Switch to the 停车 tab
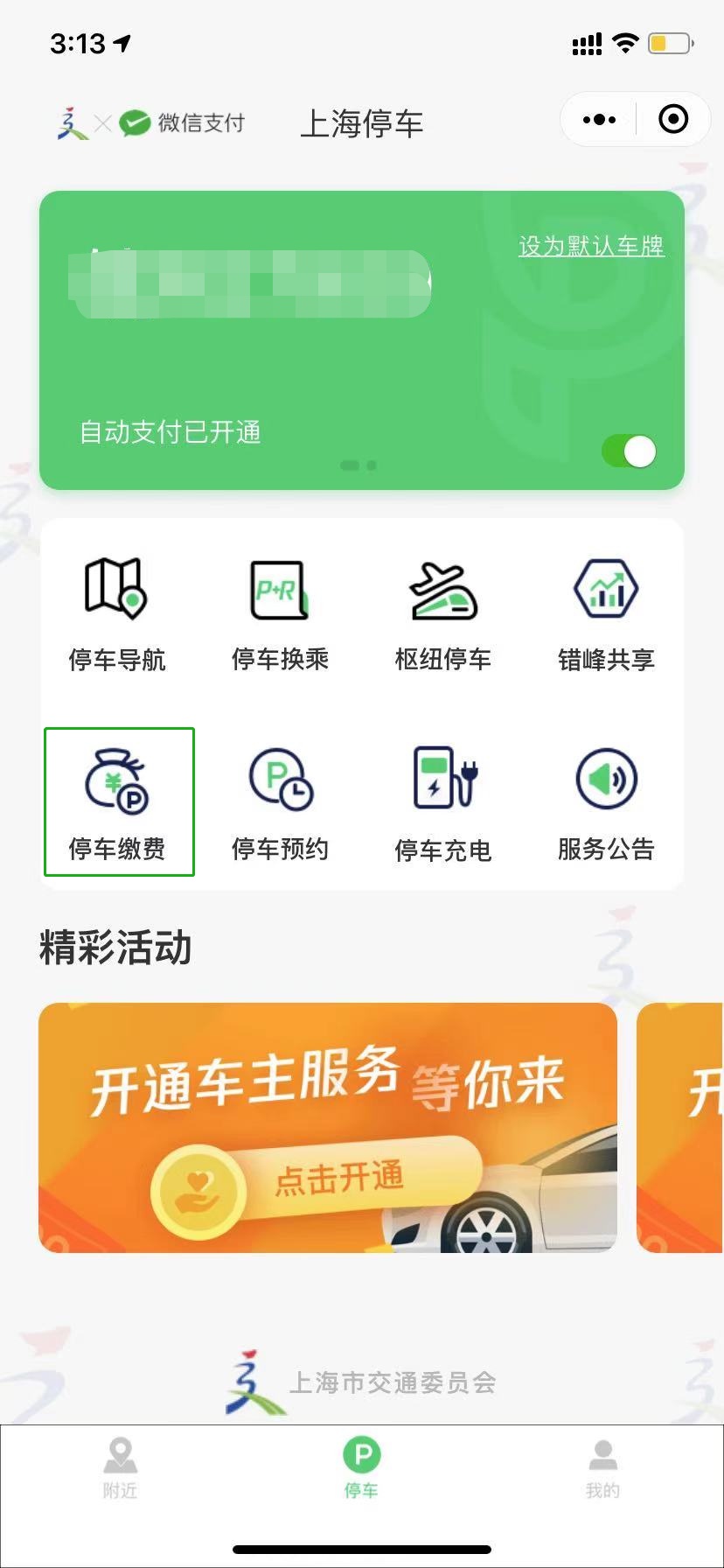The height and width of the screenshot is (1568, 724). (x=361, y=1467)
